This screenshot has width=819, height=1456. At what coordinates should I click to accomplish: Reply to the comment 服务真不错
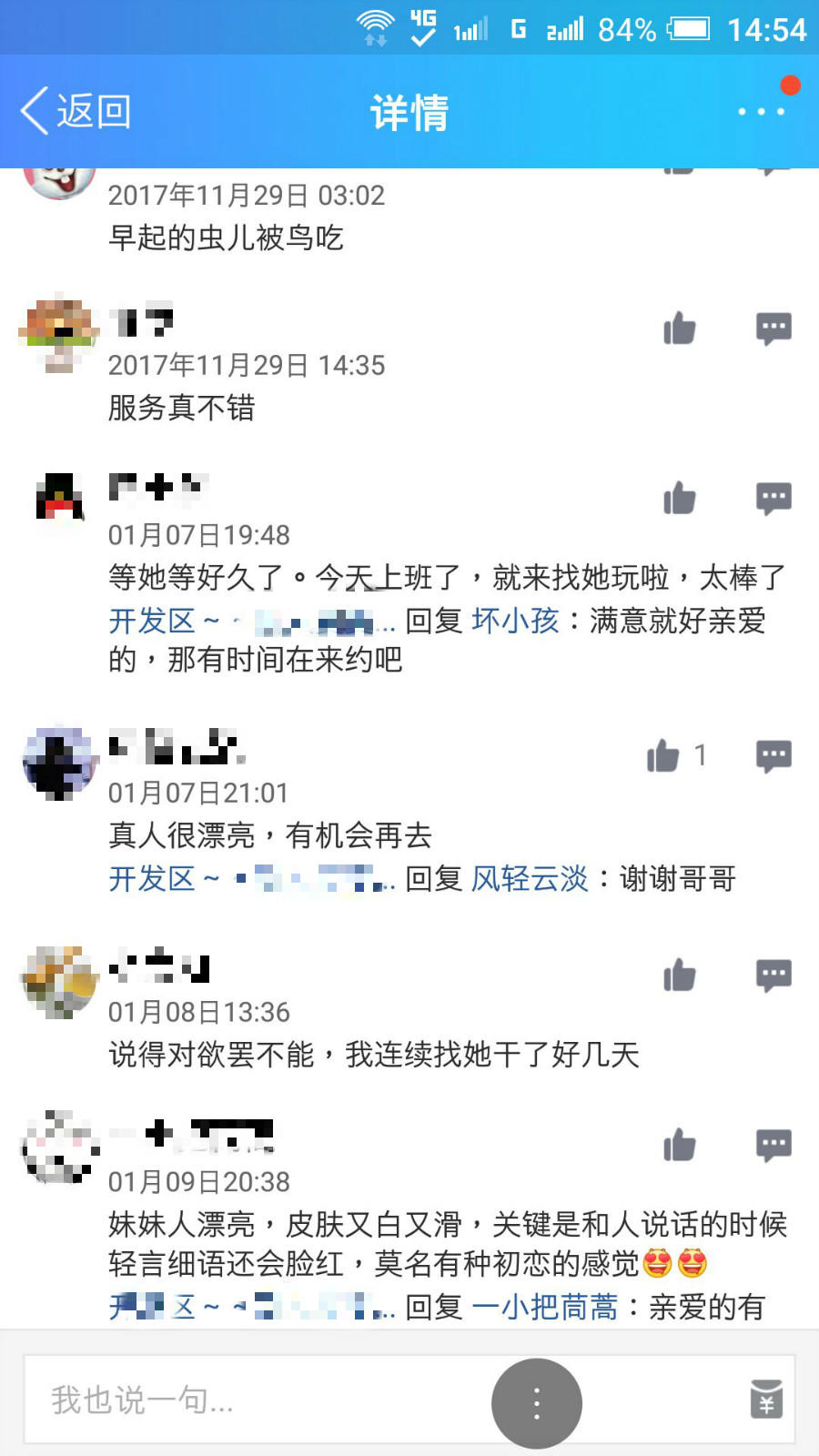[x=773, y=329]
